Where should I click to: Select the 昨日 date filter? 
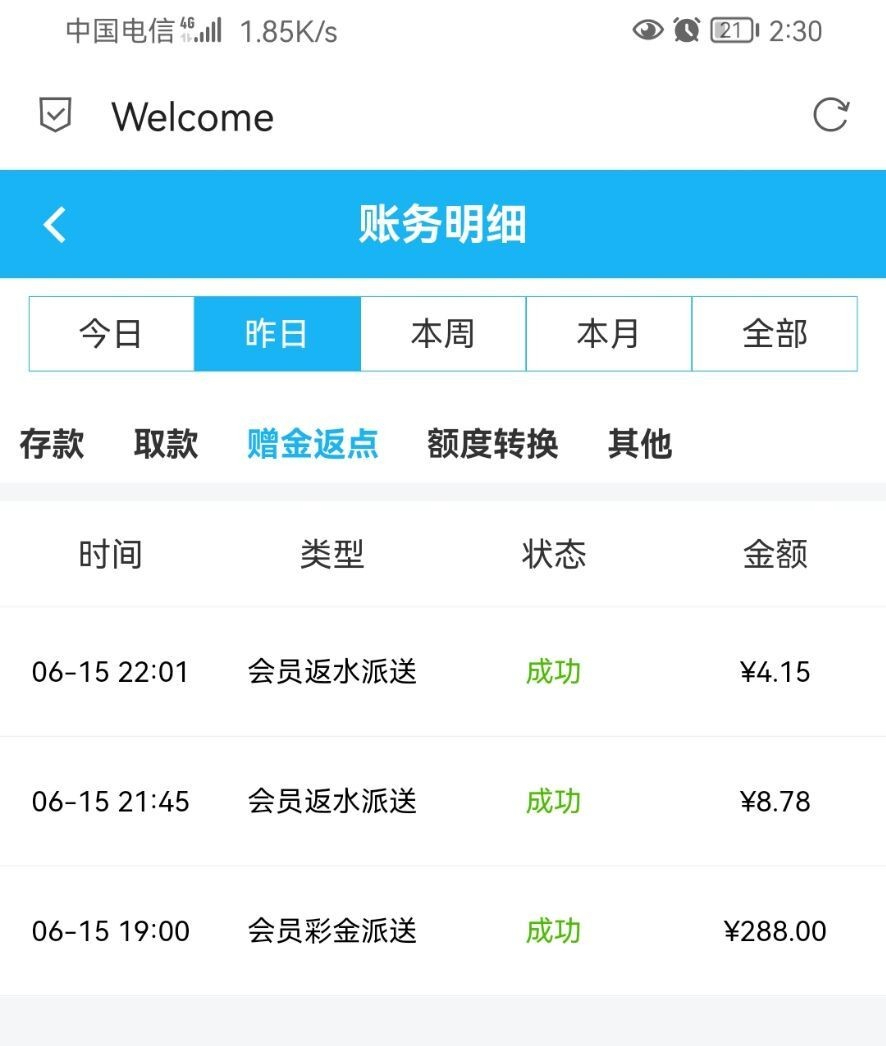point(277,334)
